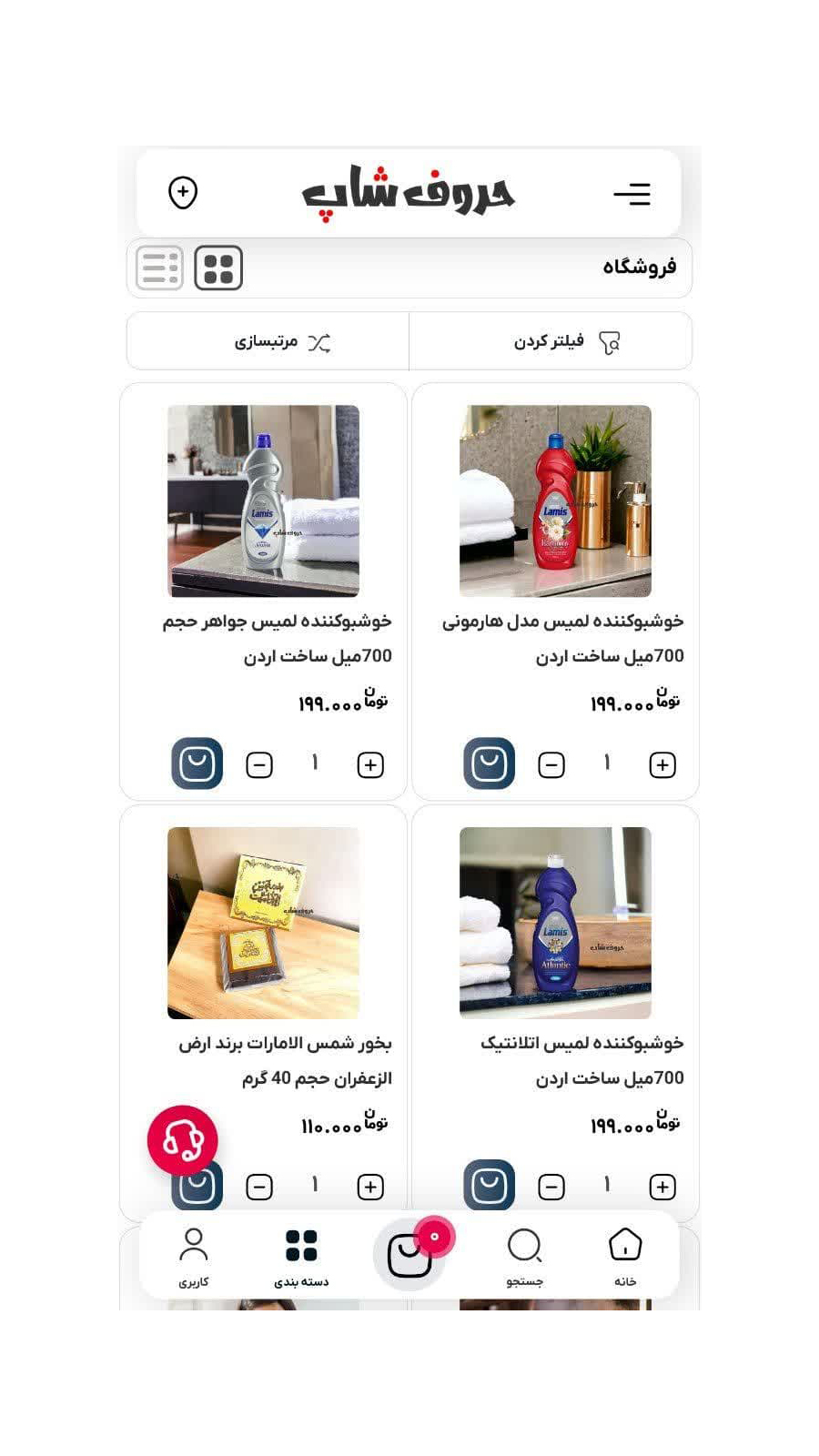The width and height of the screenshot is (819, 1456).
Task: Switch products to grid view layout
Action: (x=217, y=268)
